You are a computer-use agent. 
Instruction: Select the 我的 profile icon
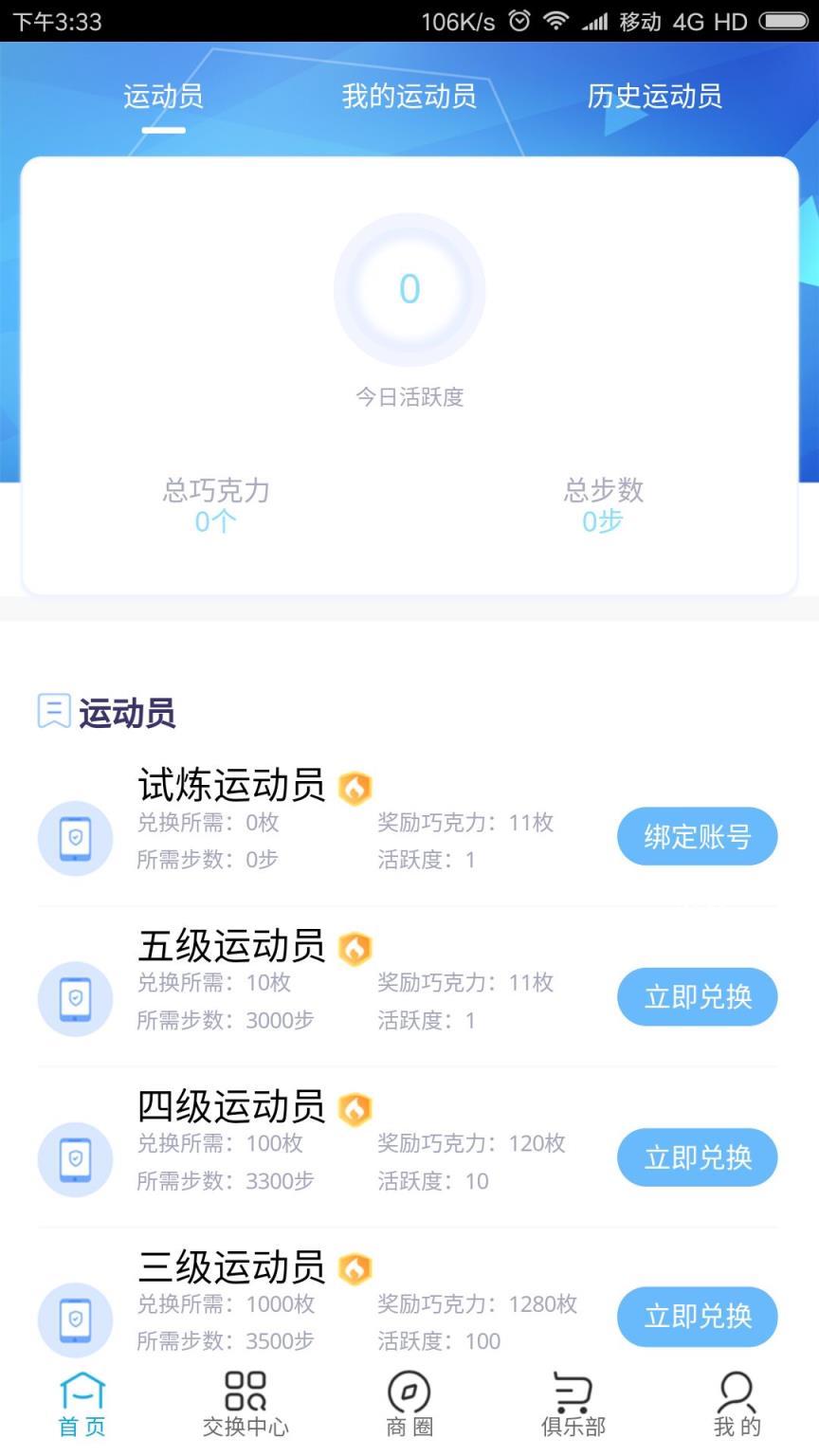(x=737, y=1387)
